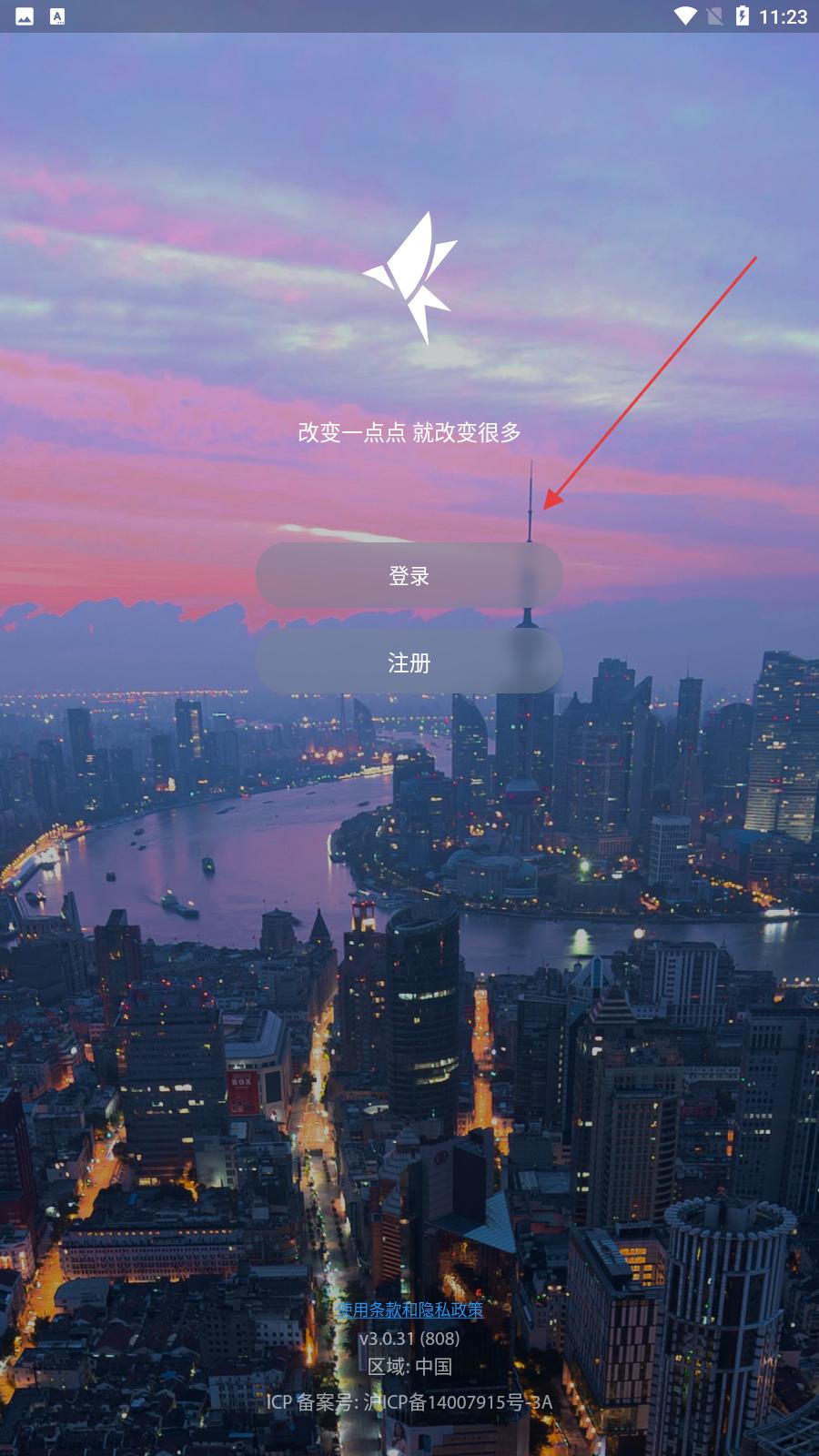This screenshot has width=819, height=1456.
Task: Tap the 注册 register button
Action: [409, 662]
